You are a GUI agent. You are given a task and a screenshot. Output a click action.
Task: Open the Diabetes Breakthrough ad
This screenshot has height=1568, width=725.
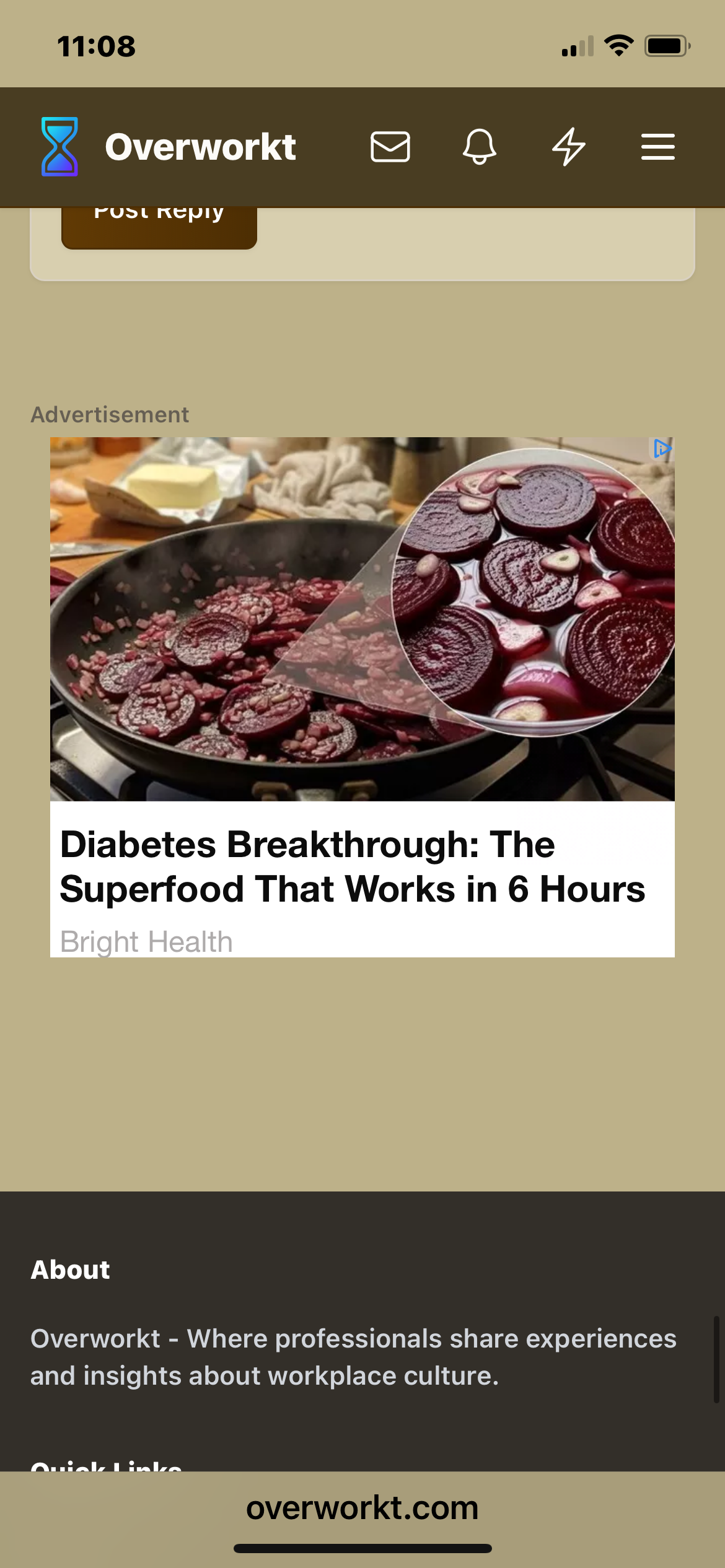(x=353, y=866)
